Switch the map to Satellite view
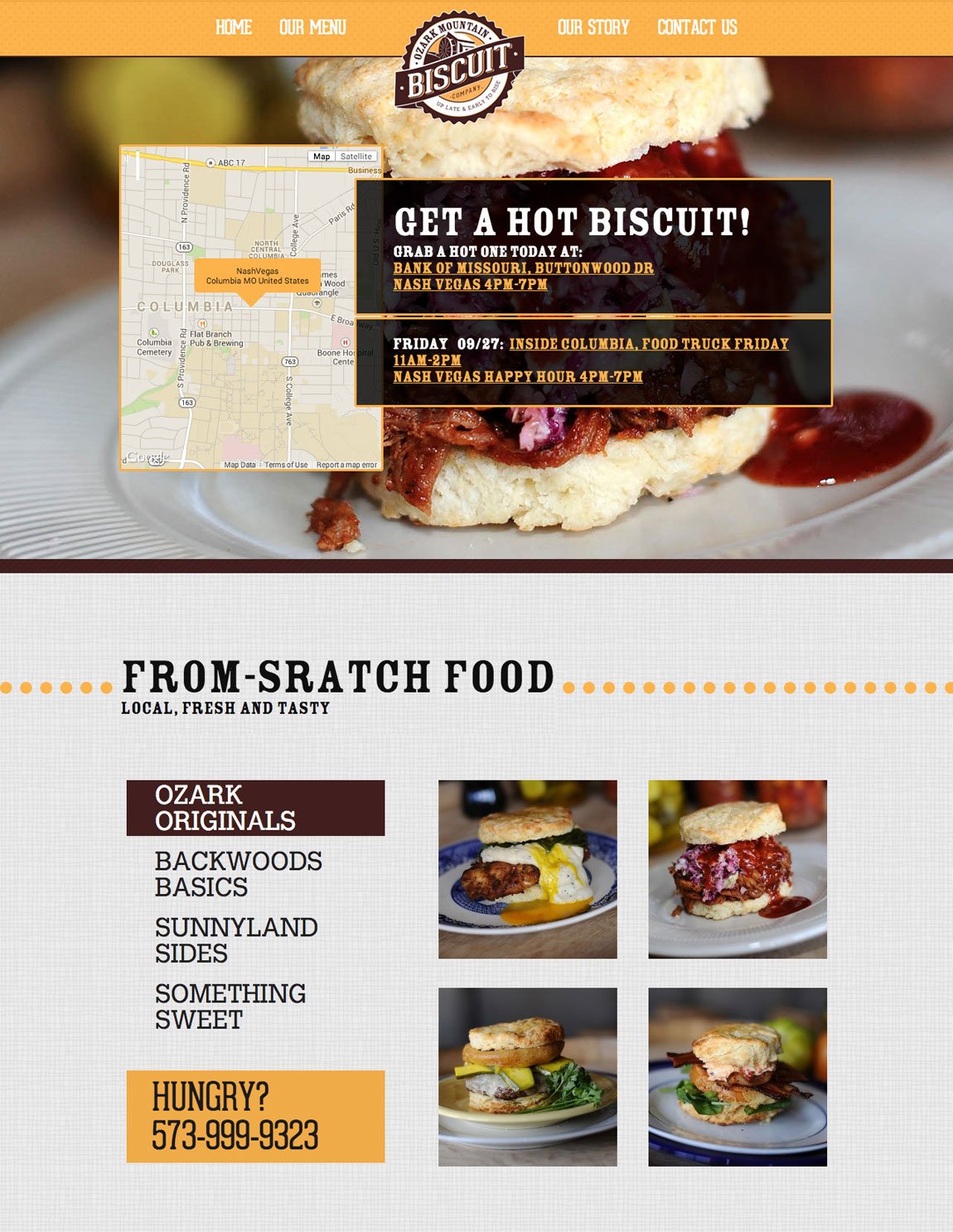Viewport: 953px width, 1232px height. click(356, 155)
